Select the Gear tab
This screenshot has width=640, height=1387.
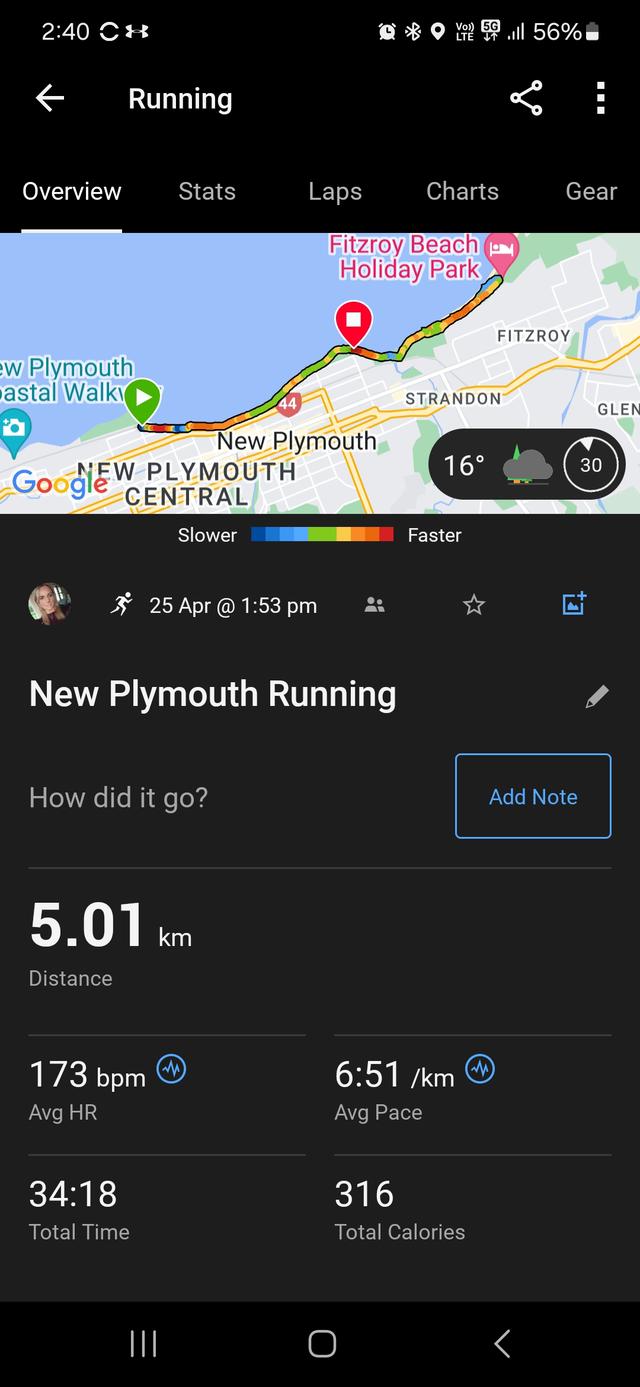pos(591,191)
